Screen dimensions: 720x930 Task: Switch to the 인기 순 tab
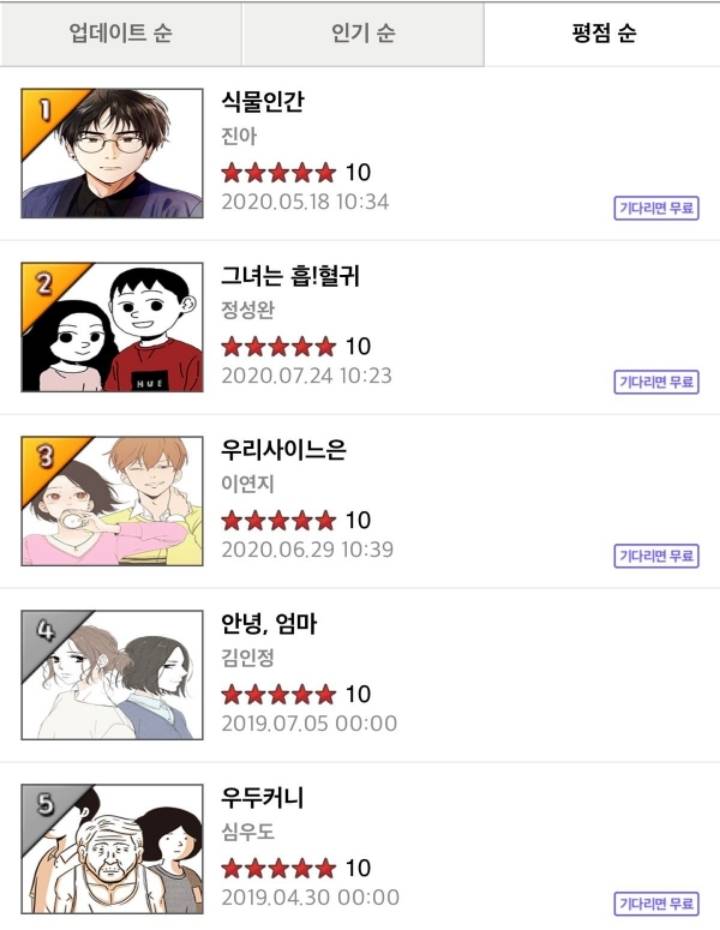point(360,32)
